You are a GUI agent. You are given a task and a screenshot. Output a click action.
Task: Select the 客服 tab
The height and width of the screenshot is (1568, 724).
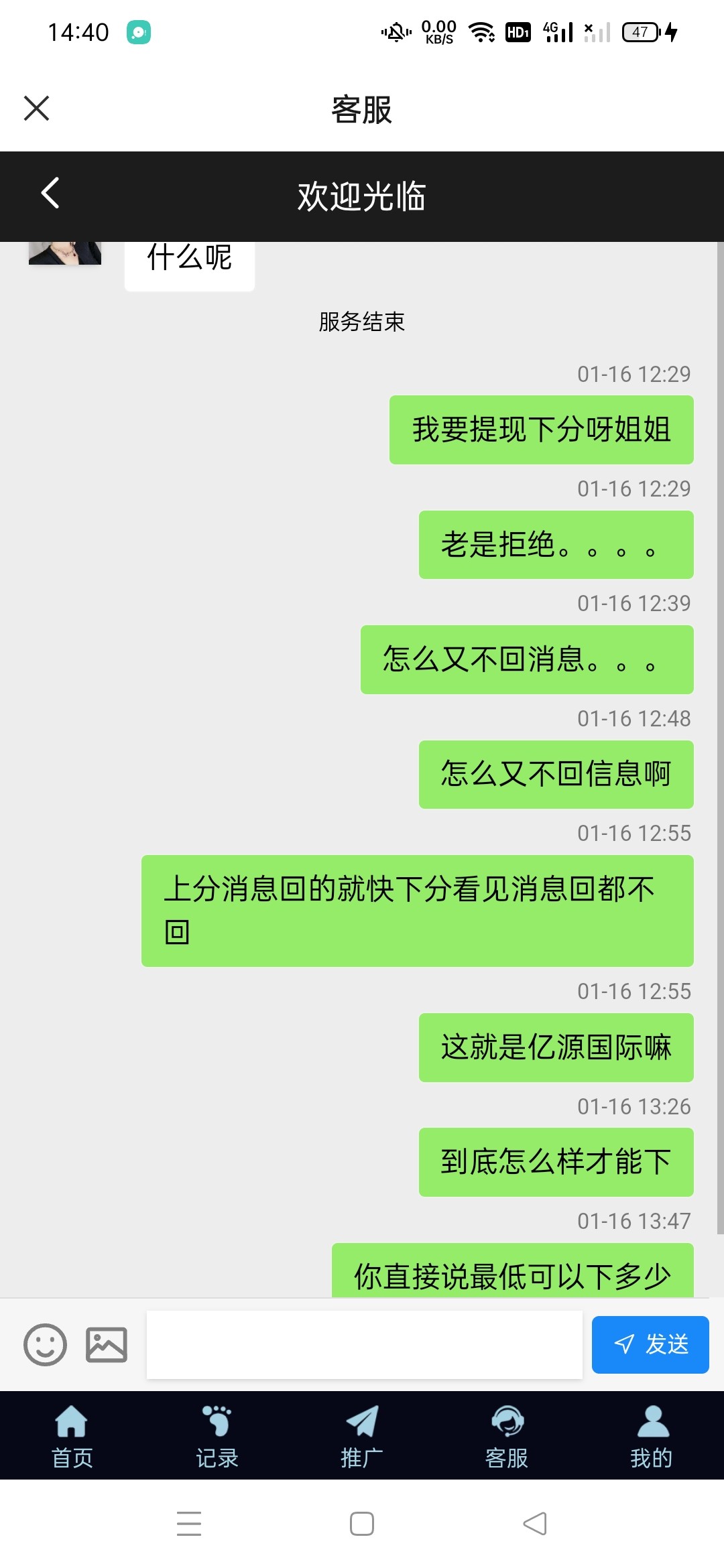(x=506, y=1435)
